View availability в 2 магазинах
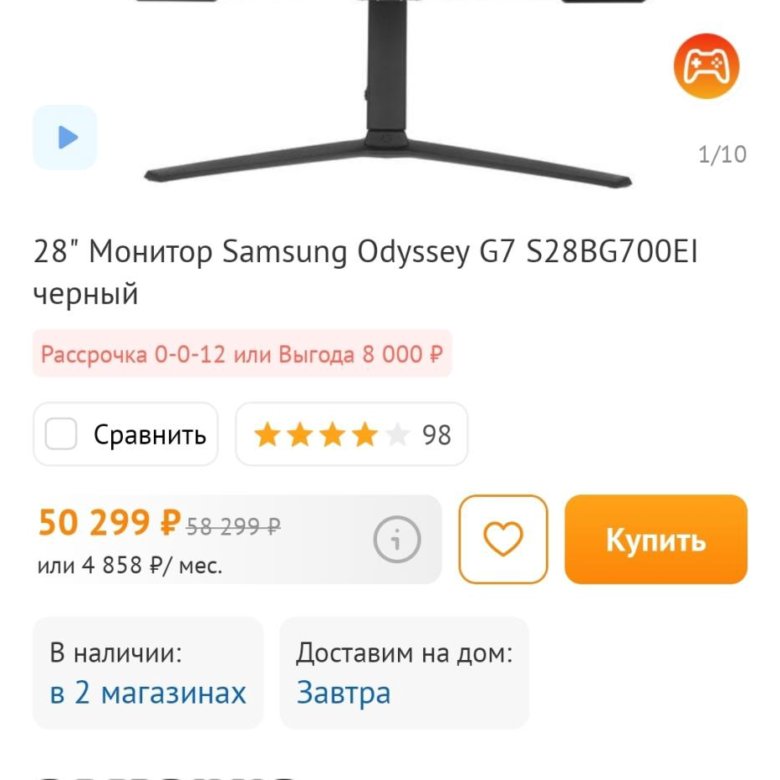This screenshot has width=780, height=780. click(x=148, y=692)
